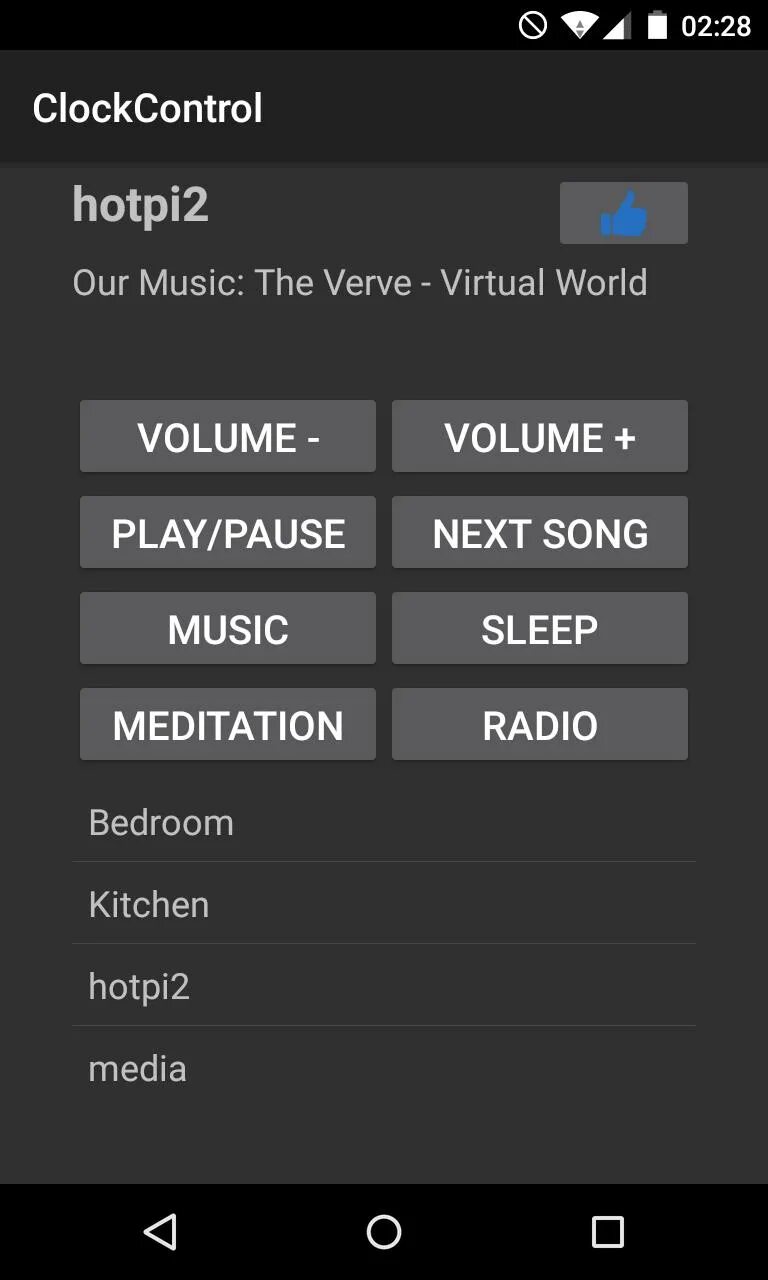Start MEDITATION mode
Screen dimensions: 768x1280
228,725
